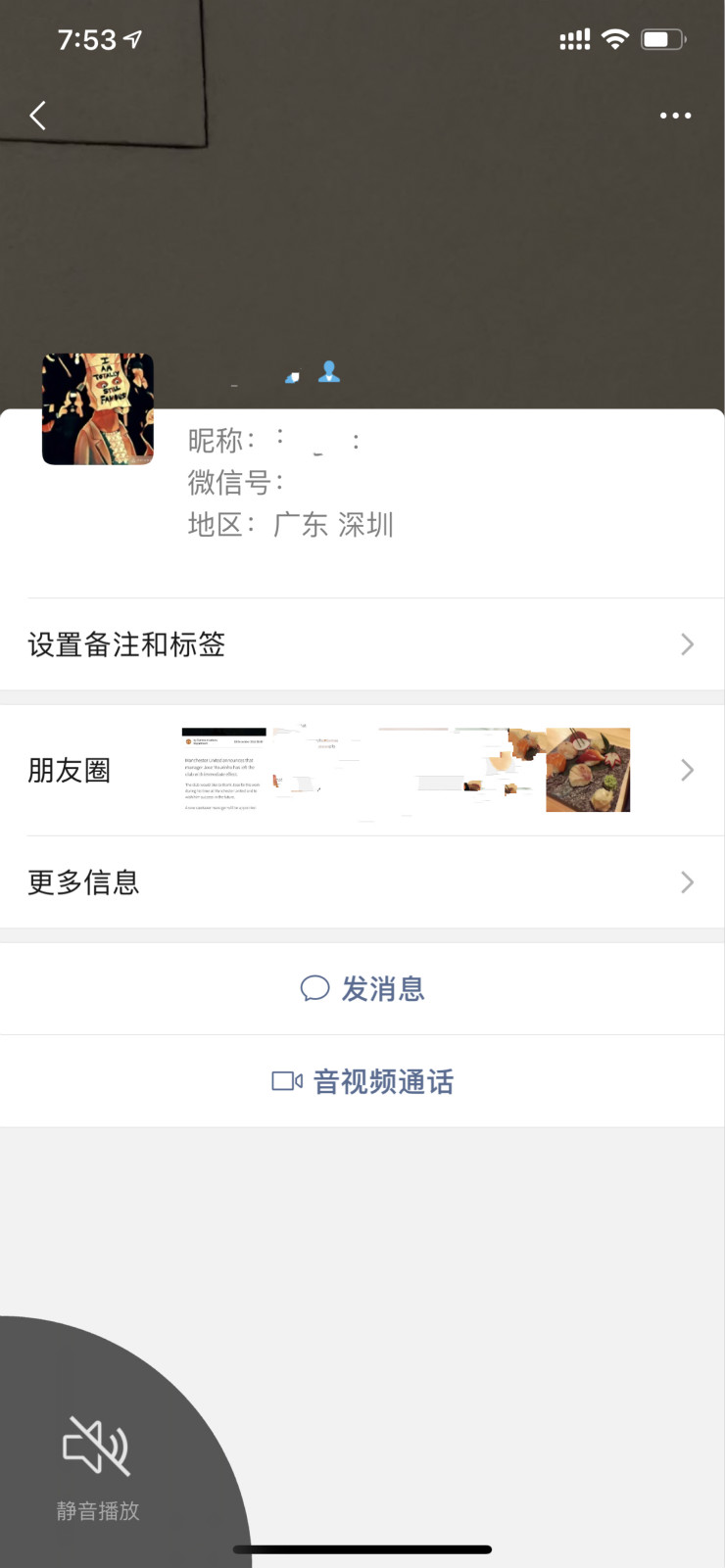
Task: Go back using the top-left arrow
Action: [x=38, y=116]
